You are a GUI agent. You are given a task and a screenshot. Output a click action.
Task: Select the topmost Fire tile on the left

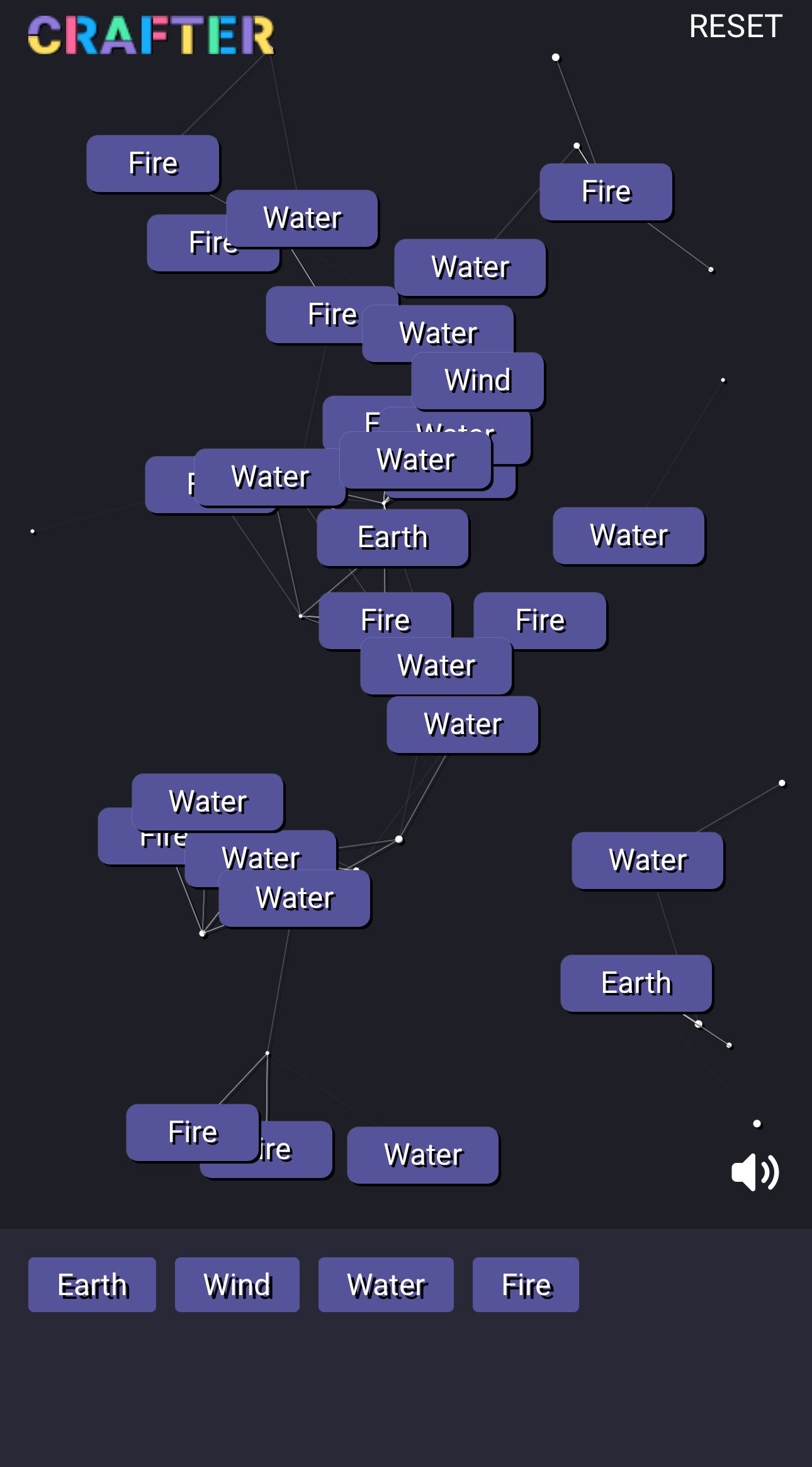[x=152, y=163]
